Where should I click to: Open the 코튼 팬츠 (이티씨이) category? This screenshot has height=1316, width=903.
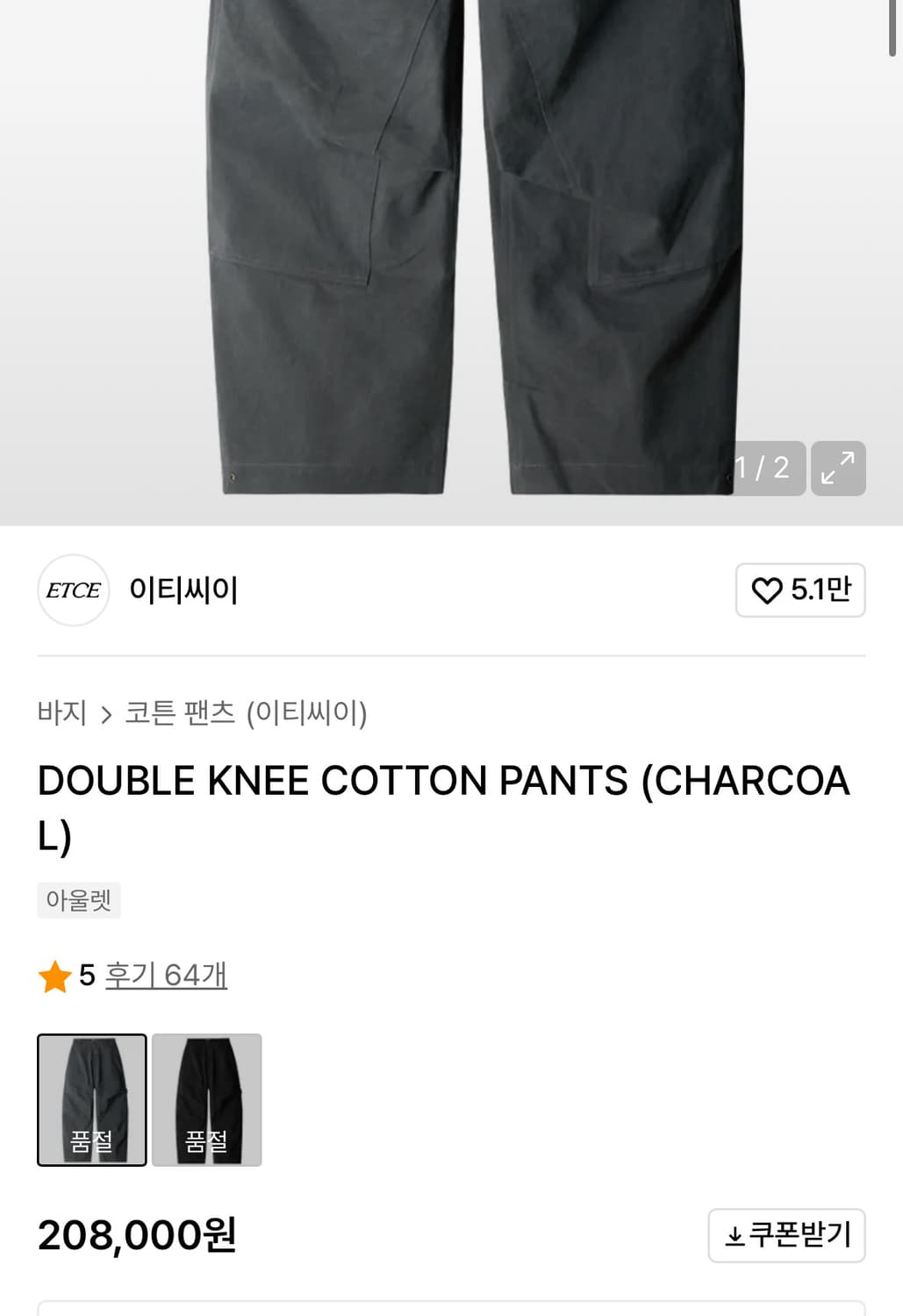[246, 713]
